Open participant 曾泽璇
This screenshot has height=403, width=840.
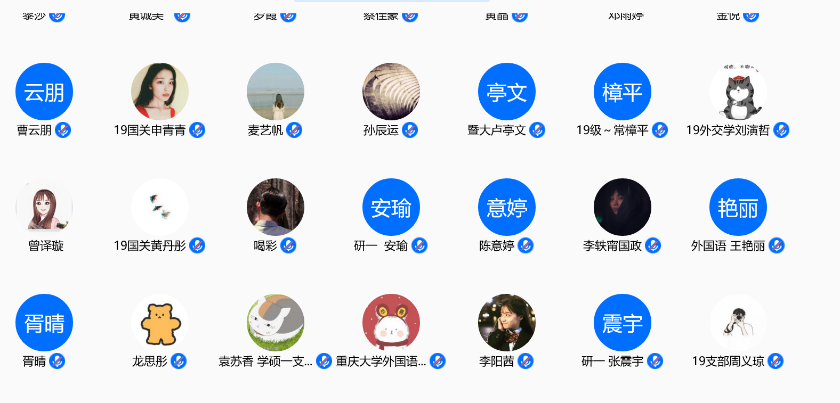pyautogui.click(x=44, y=208)
